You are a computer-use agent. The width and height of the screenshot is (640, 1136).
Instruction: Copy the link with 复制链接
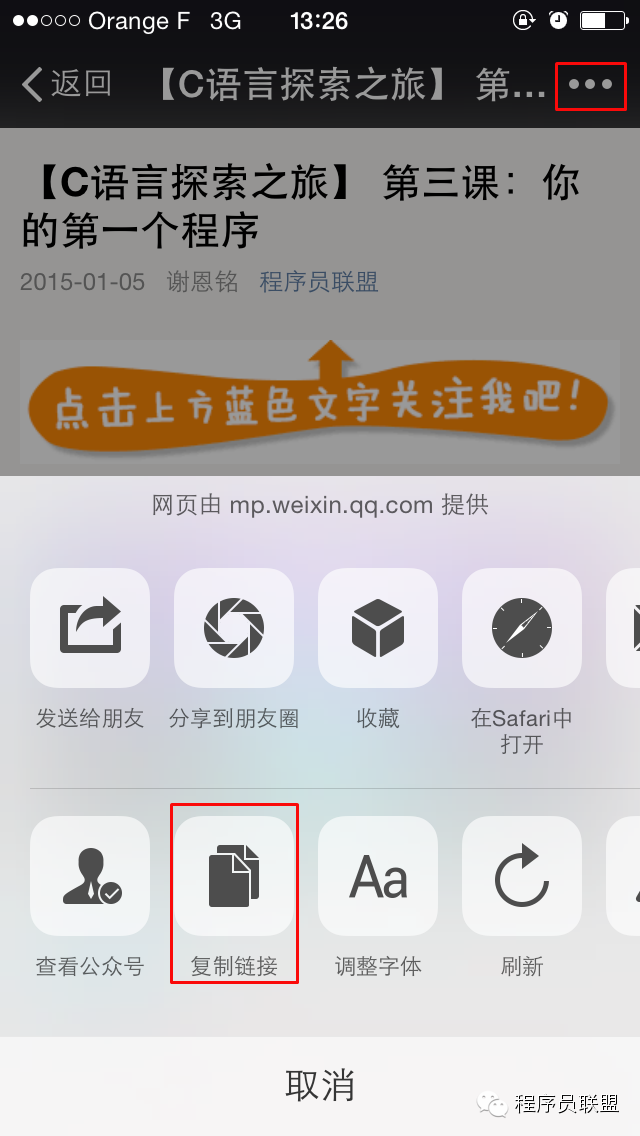234,876
